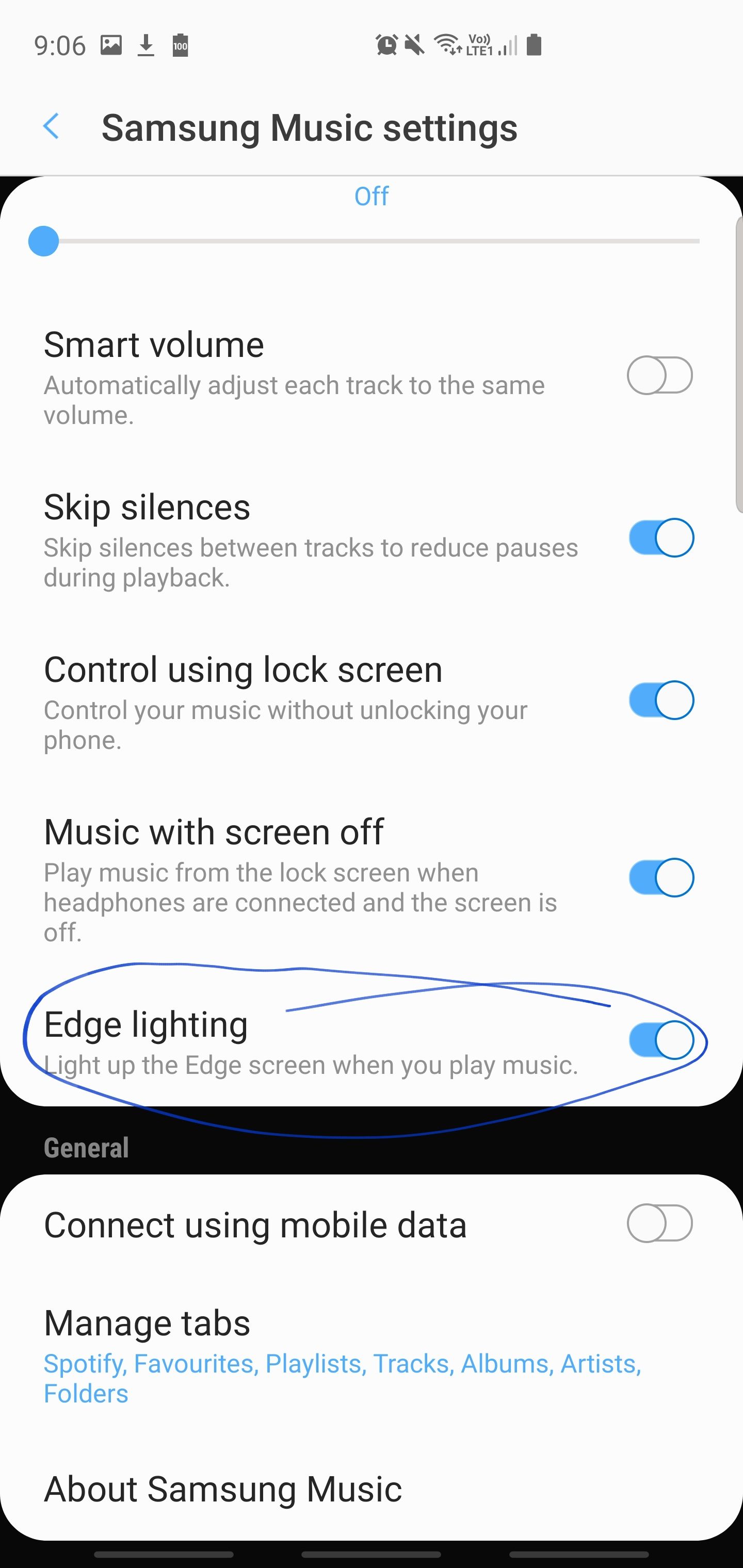Open About Samsung Music
The image size is (743, 1568).
click(223, 1488)
